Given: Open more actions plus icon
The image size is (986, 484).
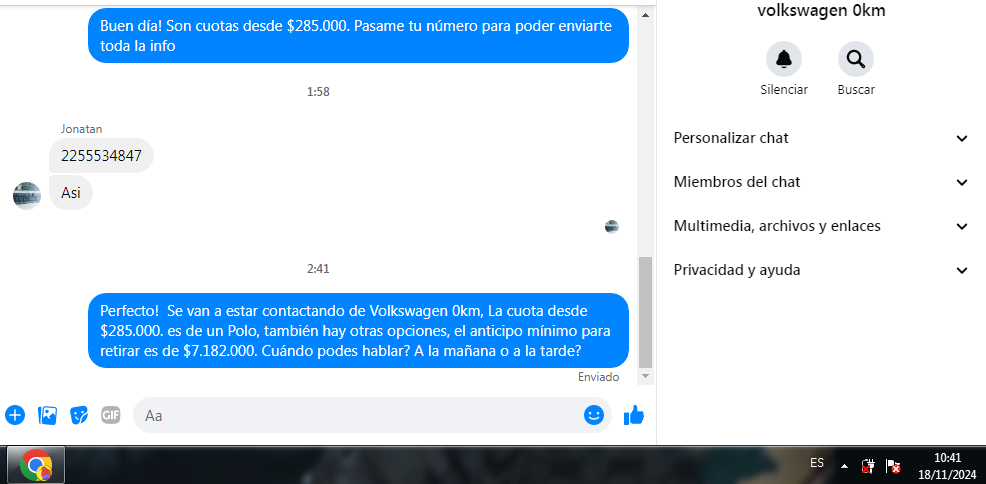Looking at the screenshot, I should pyautogui.click(x=15, y=414).
